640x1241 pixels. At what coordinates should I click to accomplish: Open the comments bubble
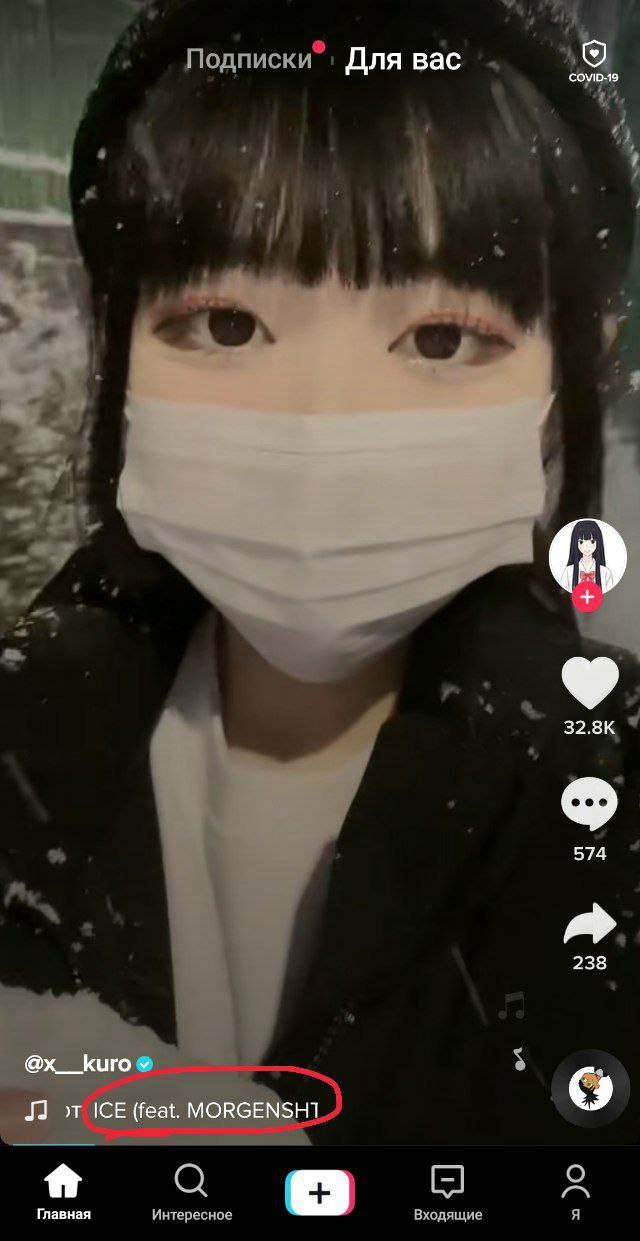pos(589,804)
